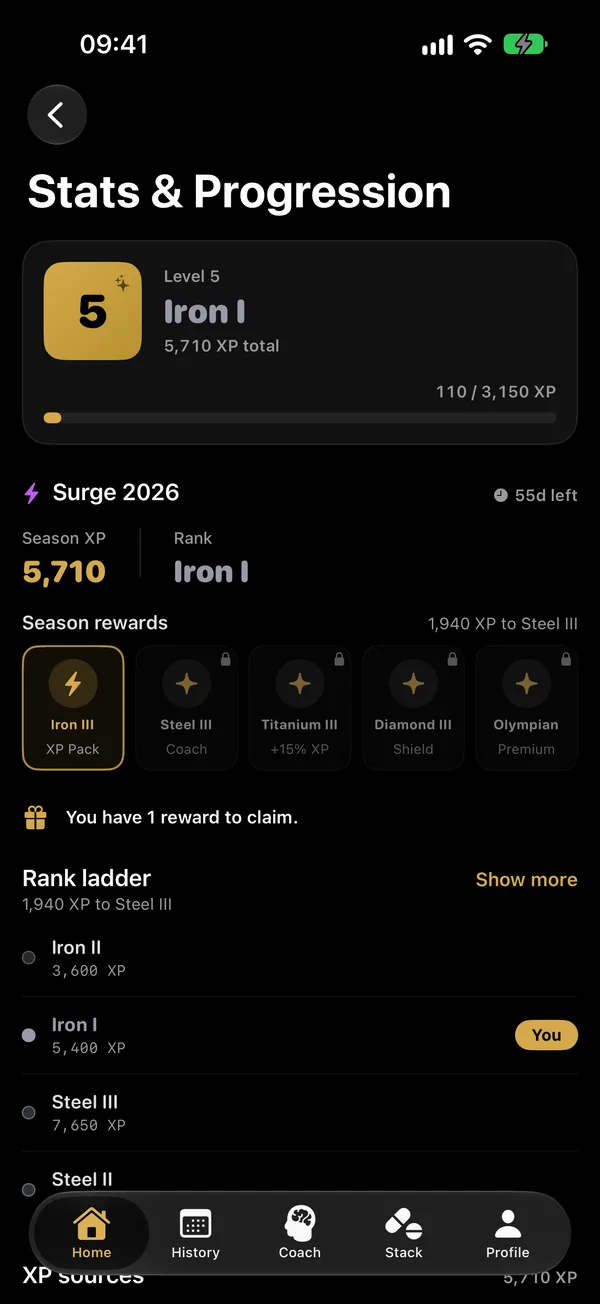This screenshot has height=1304, width=600.
Task: Switch to the Home tab
Action: pos(91,1233)
